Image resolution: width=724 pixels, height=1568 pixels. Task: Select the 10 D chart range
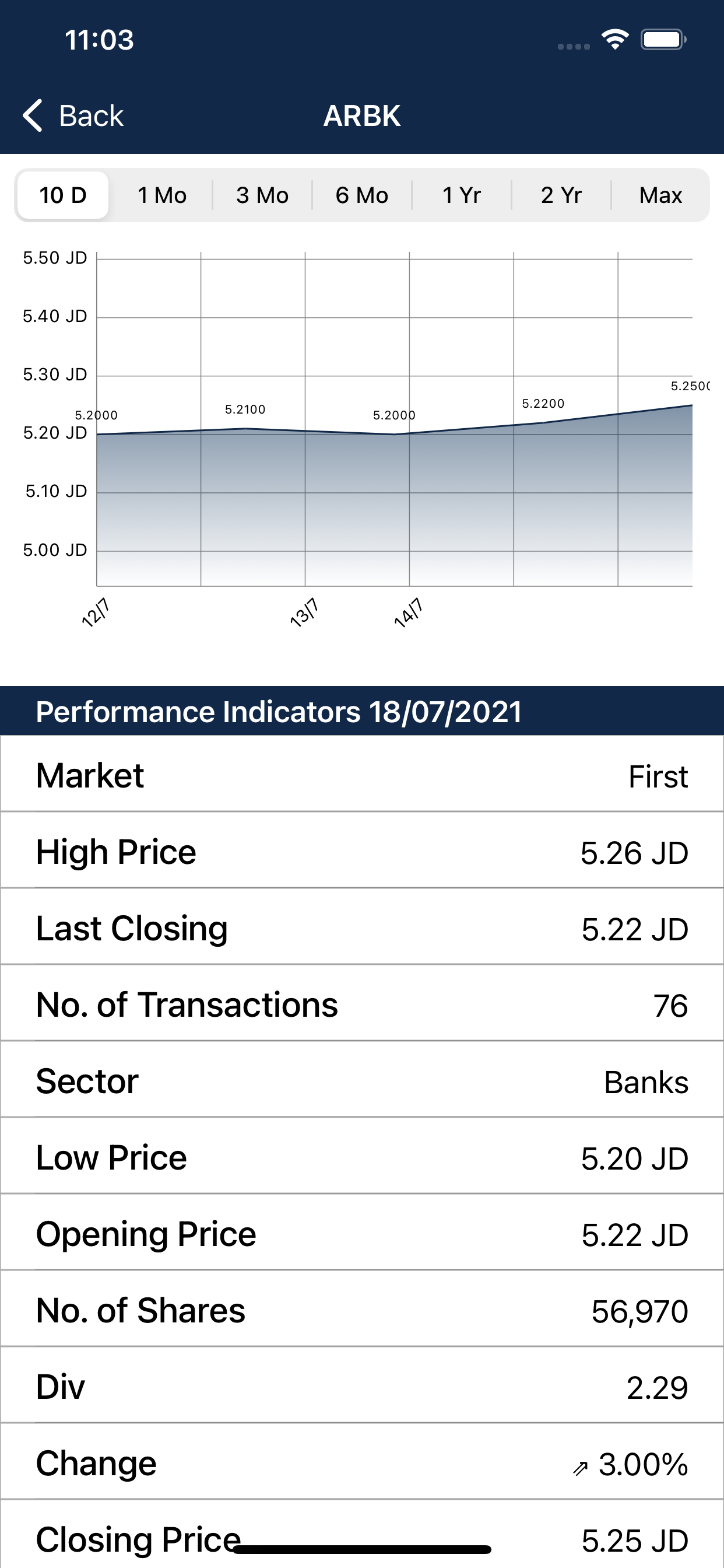(x=63, y=195)
